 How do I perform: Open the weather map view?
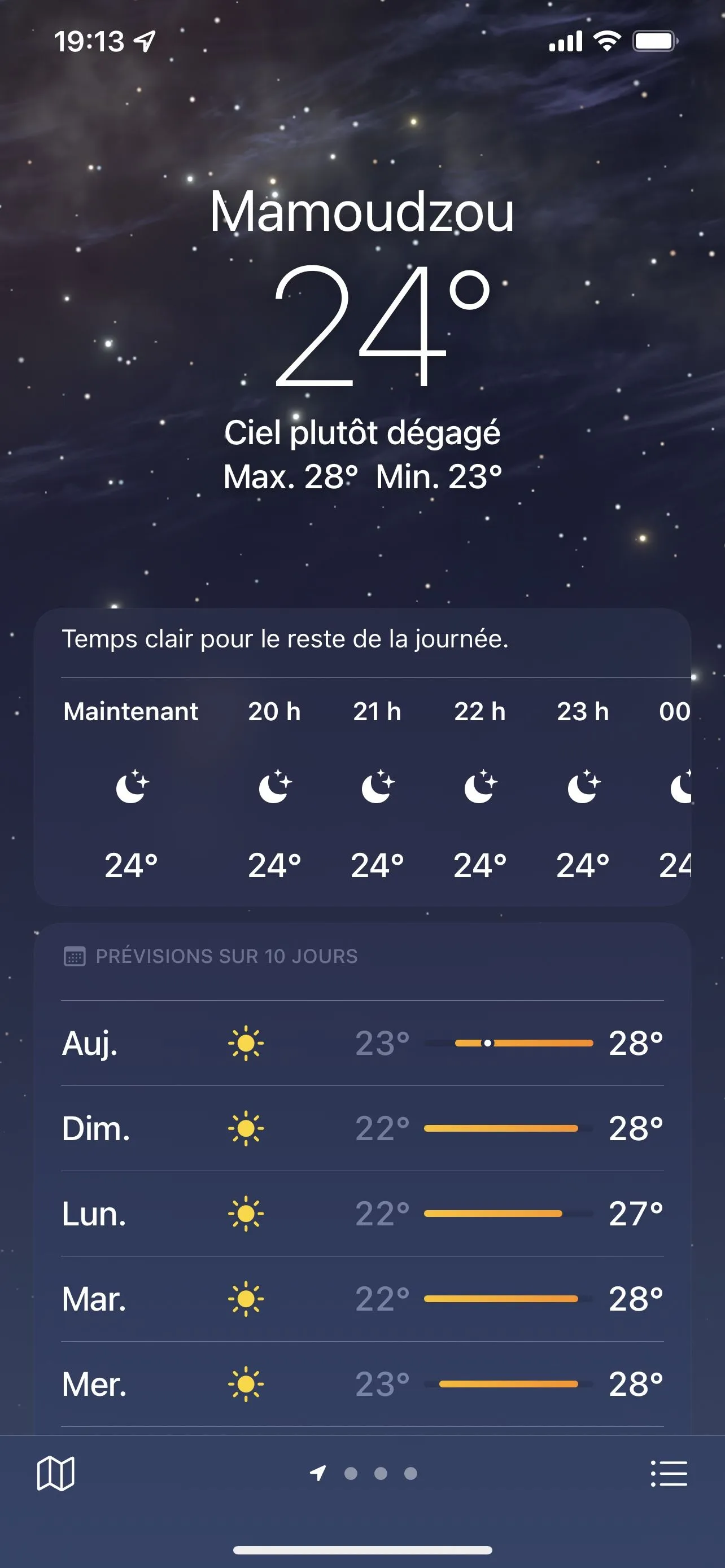point(55,1473)
